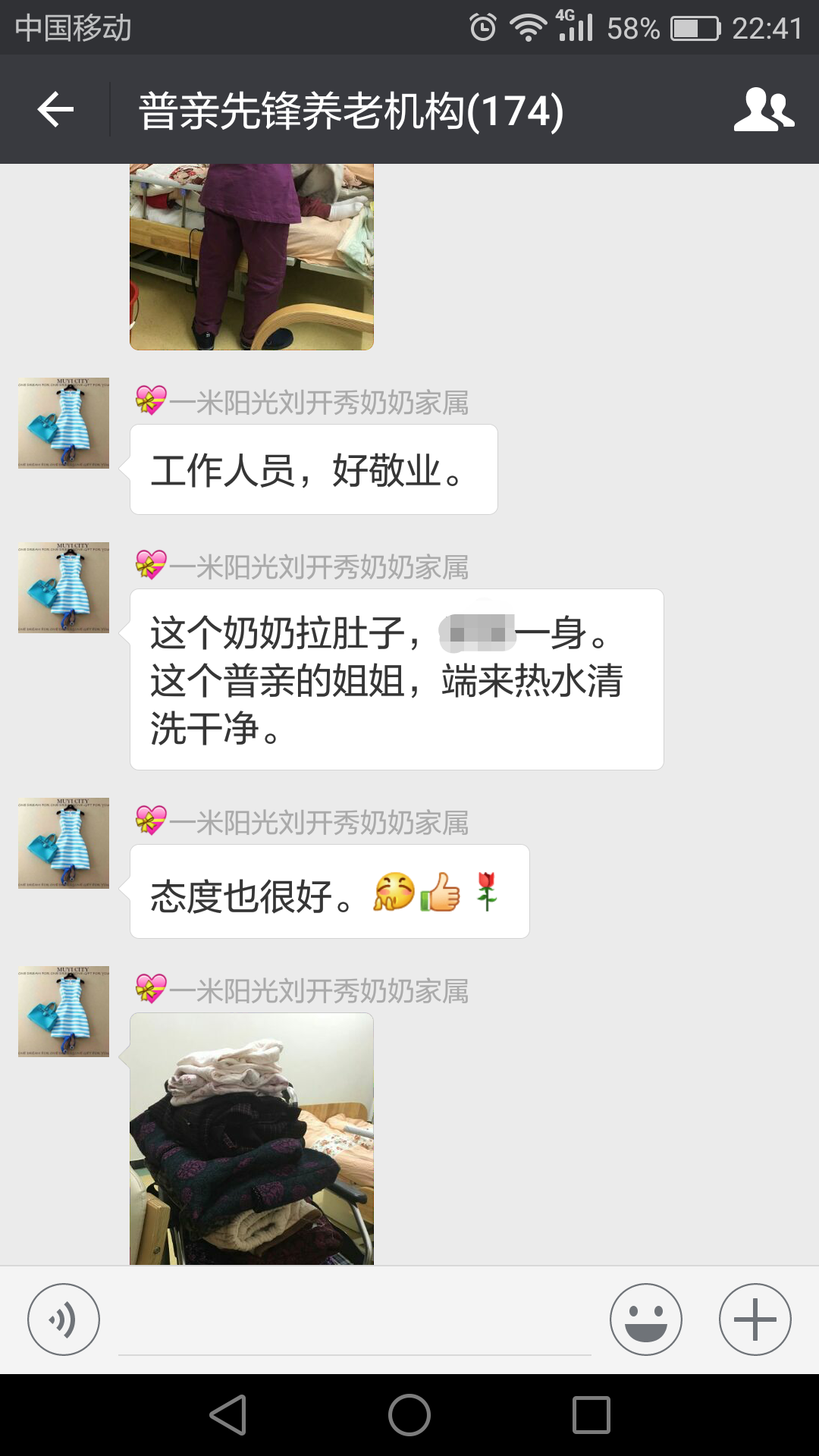
Task: Open the folded clothes photo
Action: tap(252, 1137)
